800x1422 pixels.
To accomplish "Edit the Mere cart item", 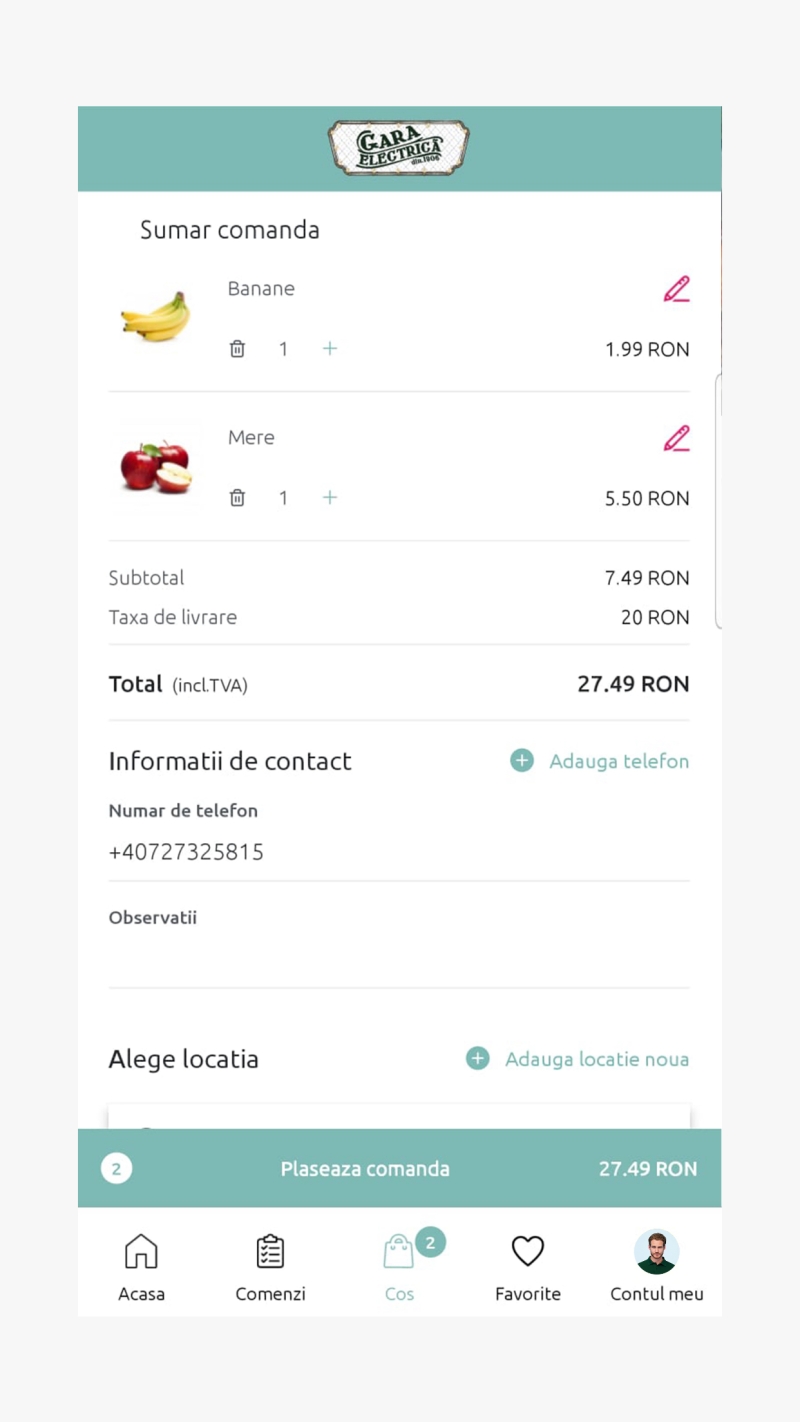I will pyautogui.click(x=677, y=438).
